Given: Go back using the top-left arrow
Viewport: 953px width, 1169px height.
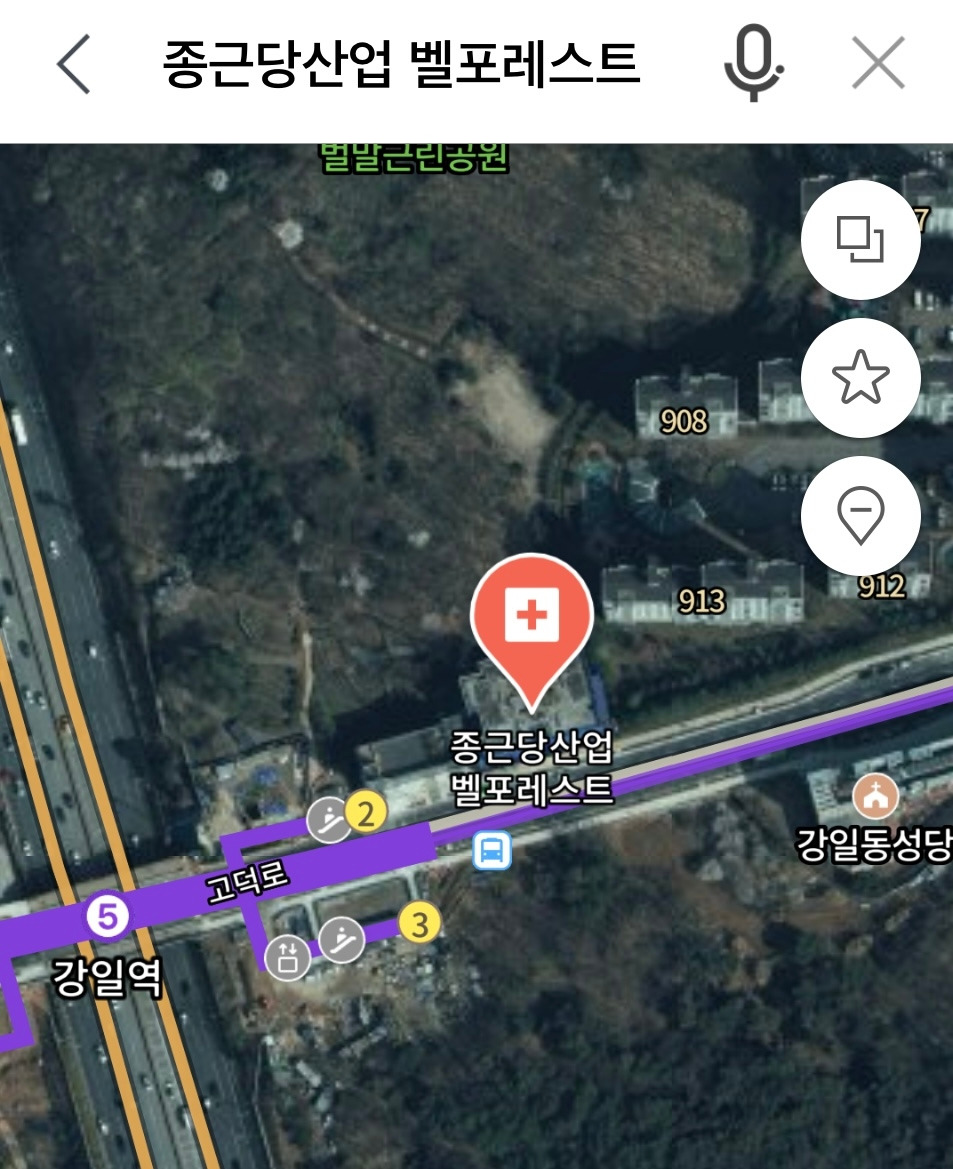Looking at the screenshot, I should tap(74, 66).
